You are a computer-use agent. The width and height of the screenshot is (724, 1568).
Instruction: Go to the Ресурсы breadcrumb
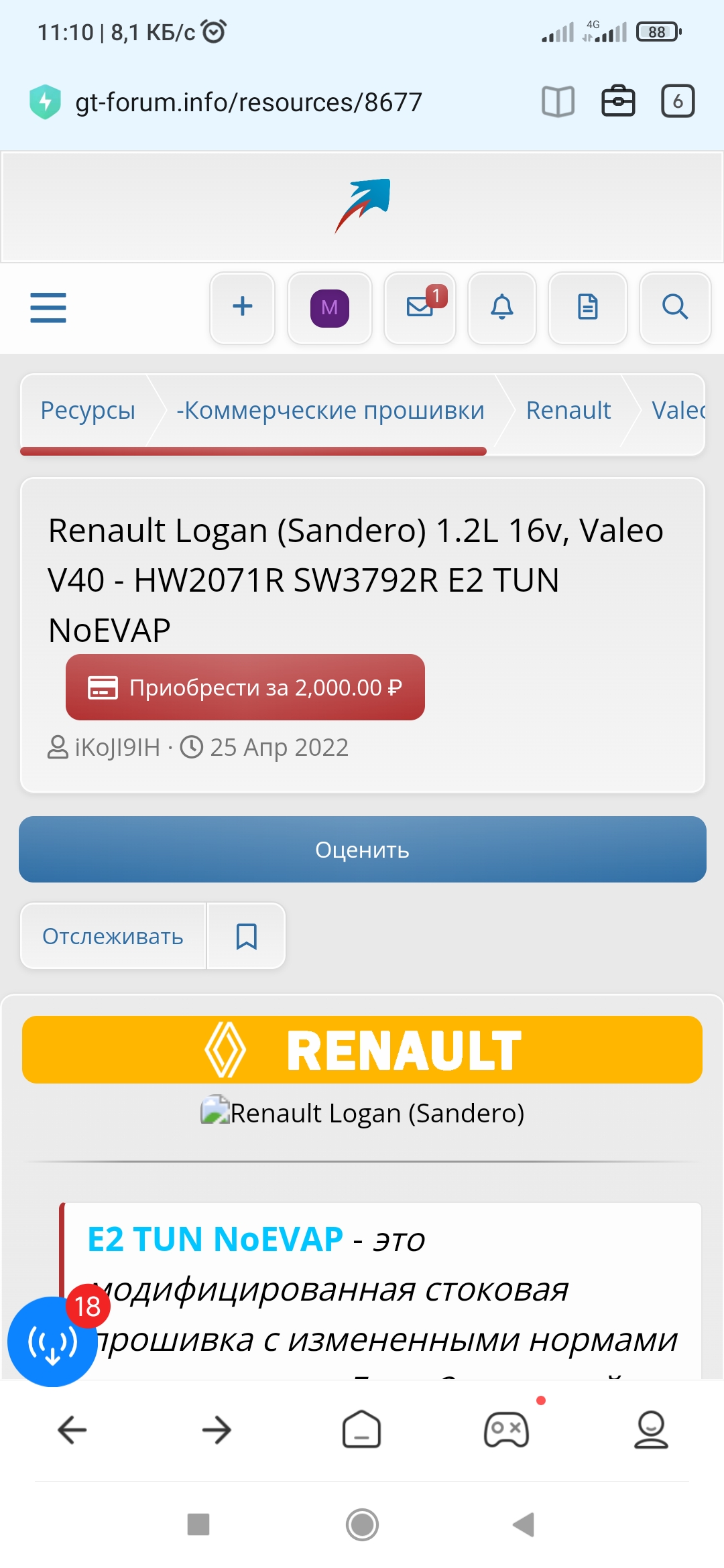pyautogui.click(x=88, y=410)
